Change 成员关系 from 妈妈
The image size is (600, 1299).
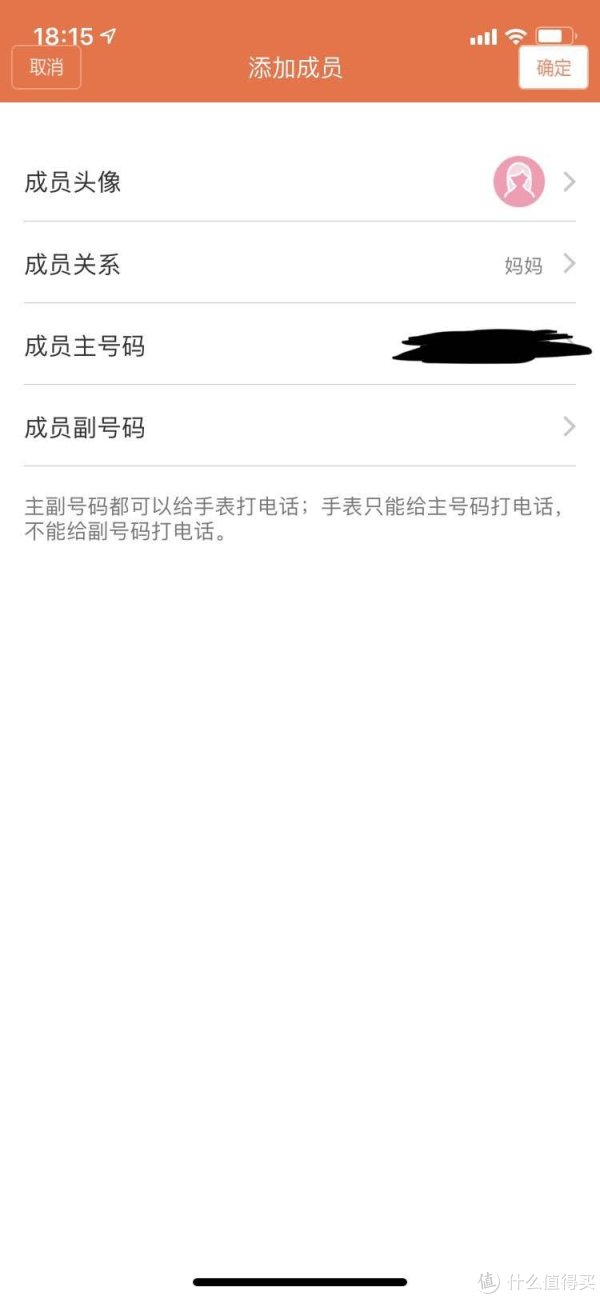point(300,265)
